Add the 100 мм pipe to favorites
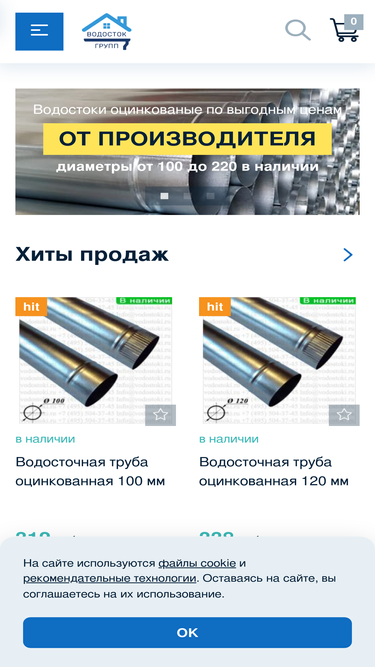Image resolution: width=375 pixels, height=667 pixels. [x=160, y=415]
